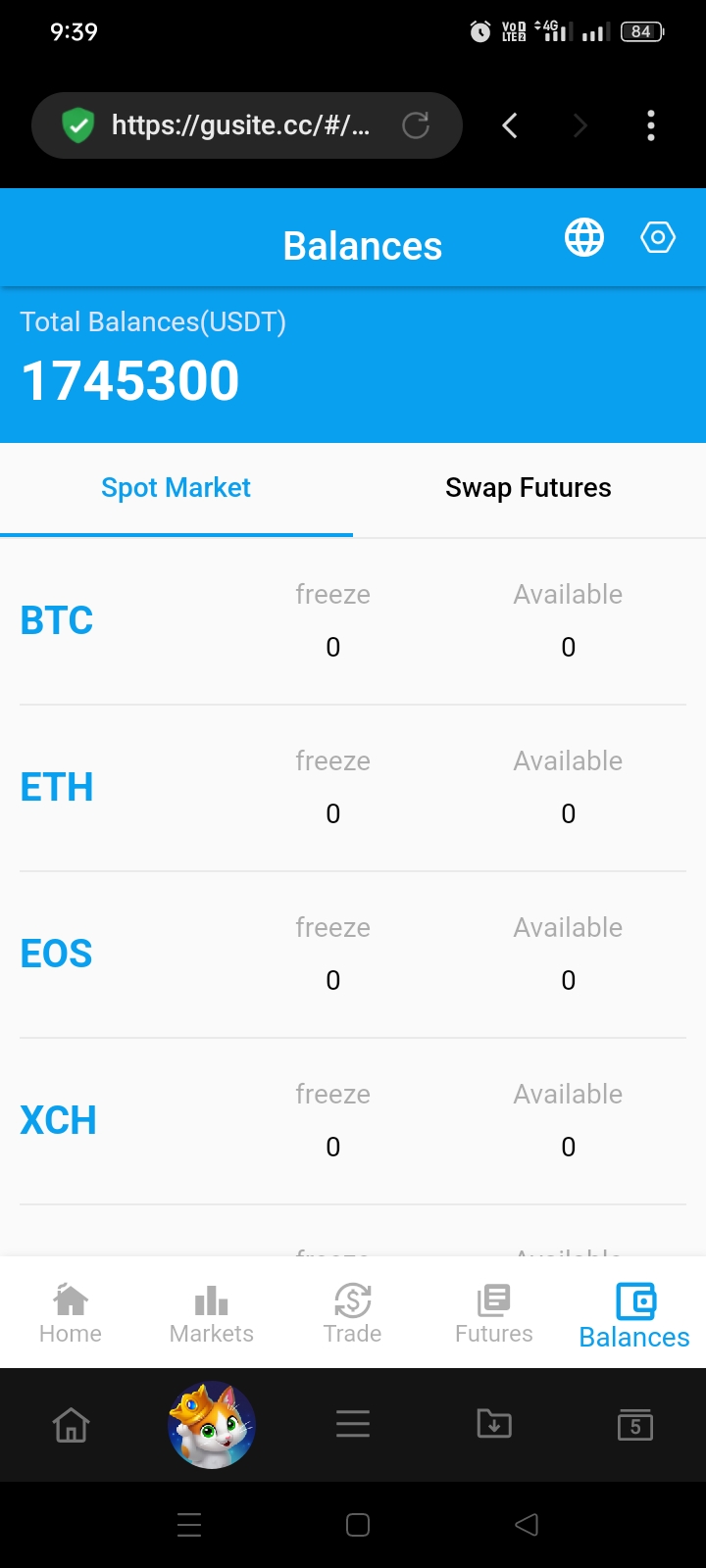The height and width of the screenshot is (1568, 706).
Task: Switch to the Swap Futures tab
Action: pos(529,488)
